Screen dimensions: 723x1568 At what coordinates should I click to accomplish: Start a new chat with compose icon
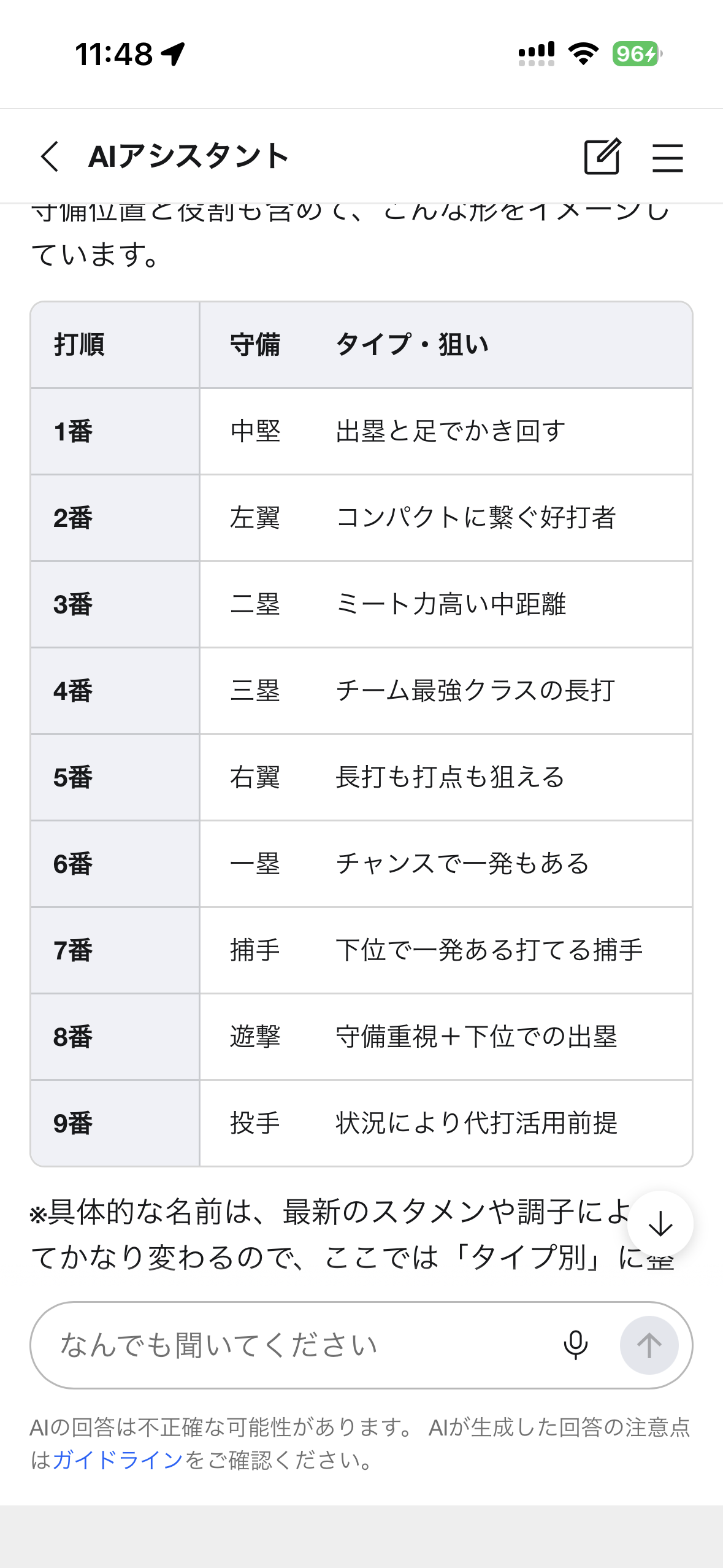pyautogui.click(x=602, y=157)
